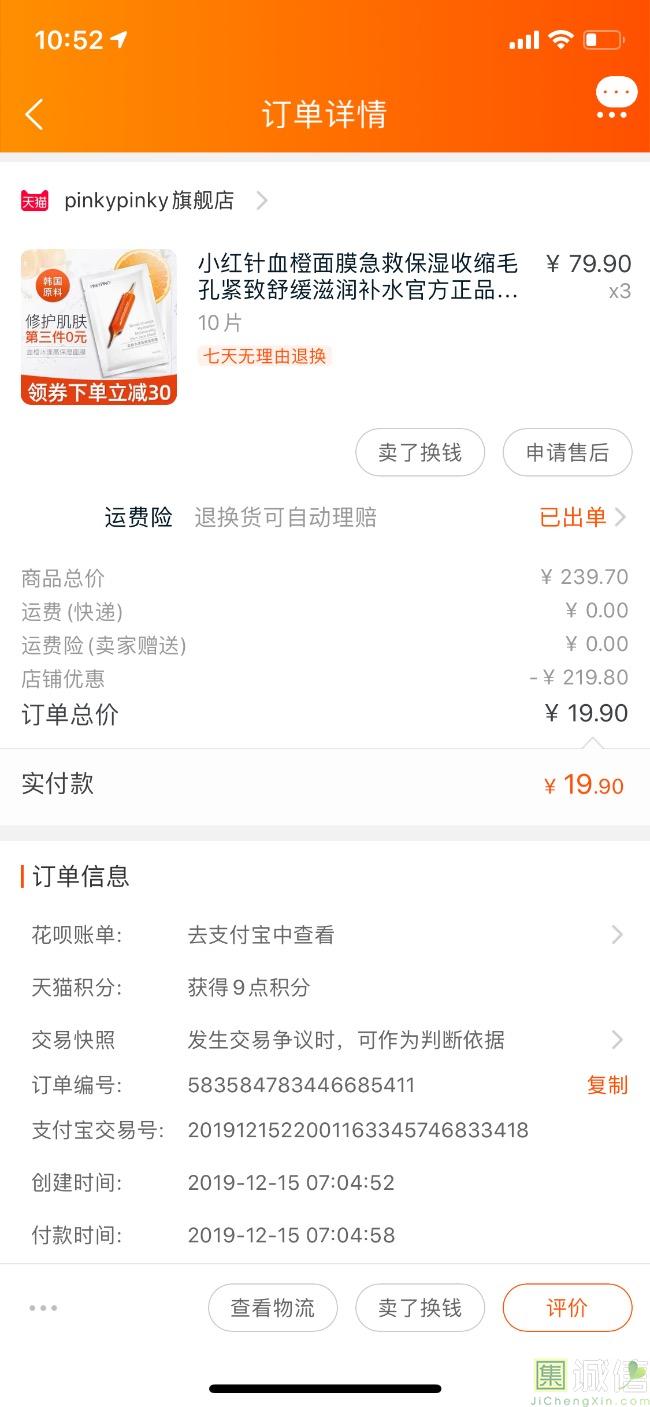Open 运费险 已出单 details
Image resolution: width=650 pixels, height=1407 pixels.
click(x=583, y=517)
